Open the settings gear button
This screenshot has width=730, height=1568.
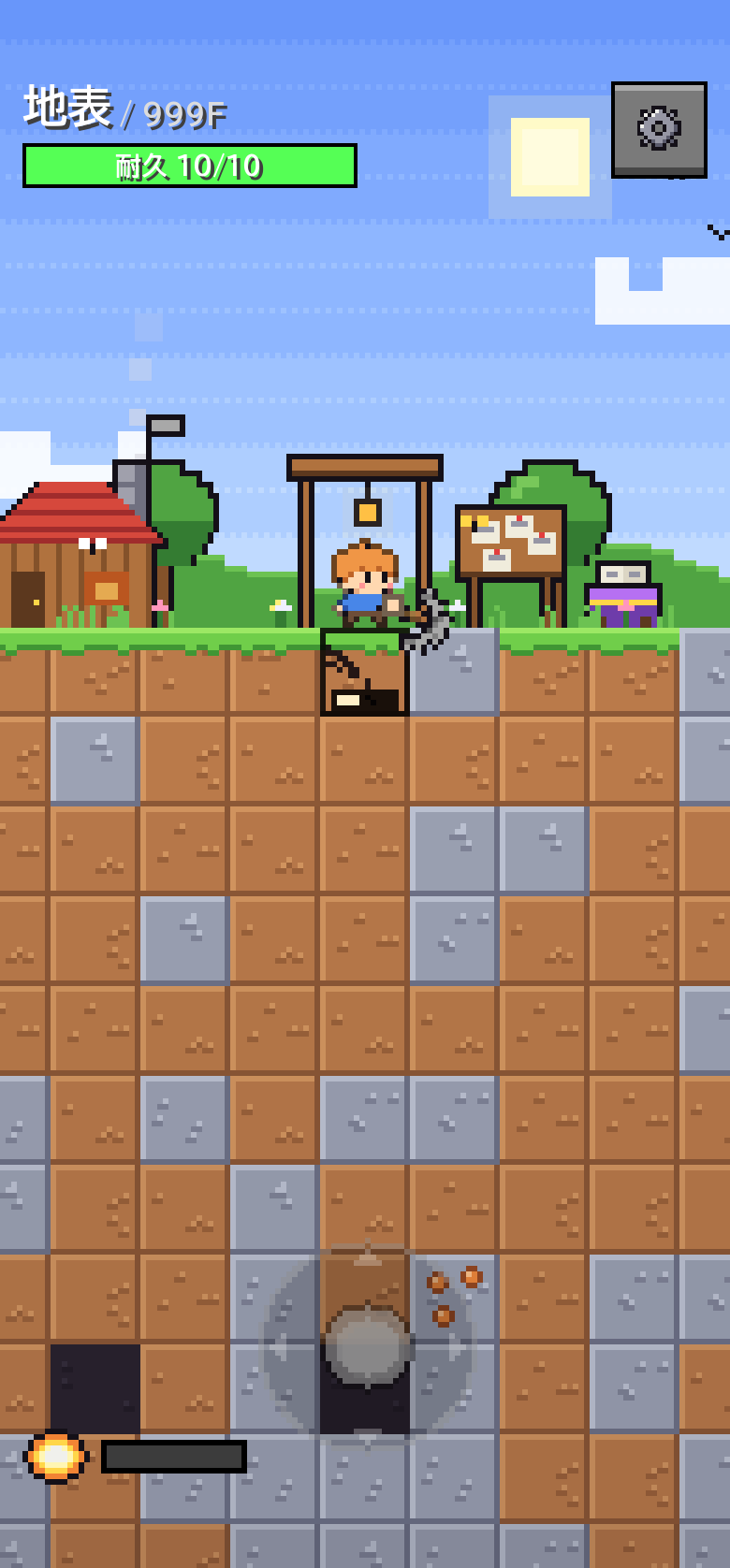(659, 130)
